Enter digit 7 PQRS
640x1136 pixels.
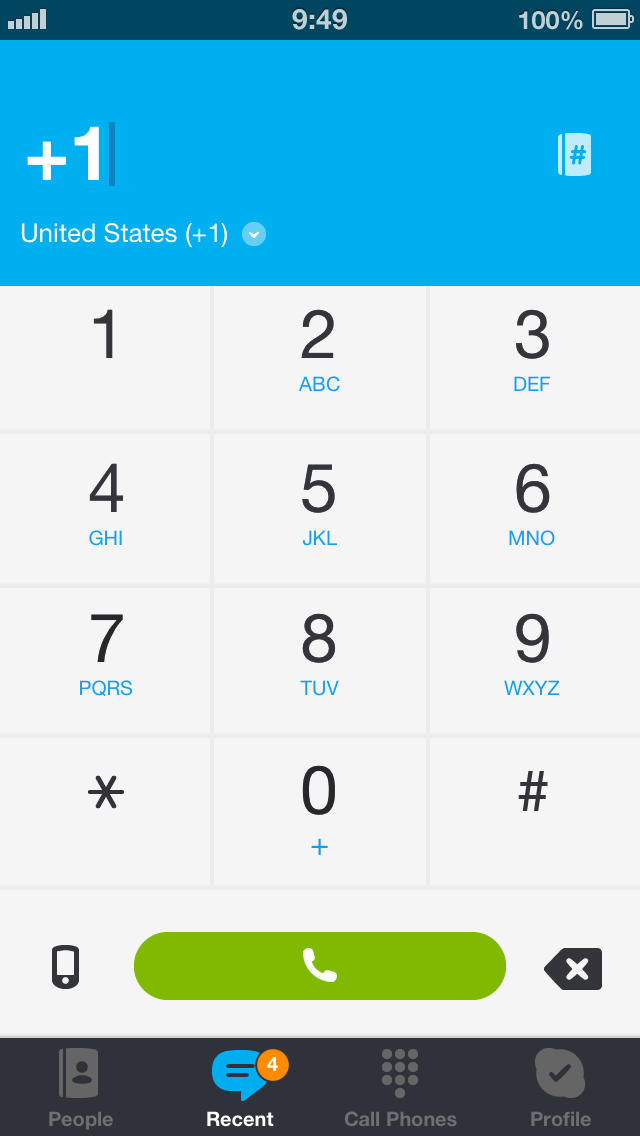pos(105,660)
